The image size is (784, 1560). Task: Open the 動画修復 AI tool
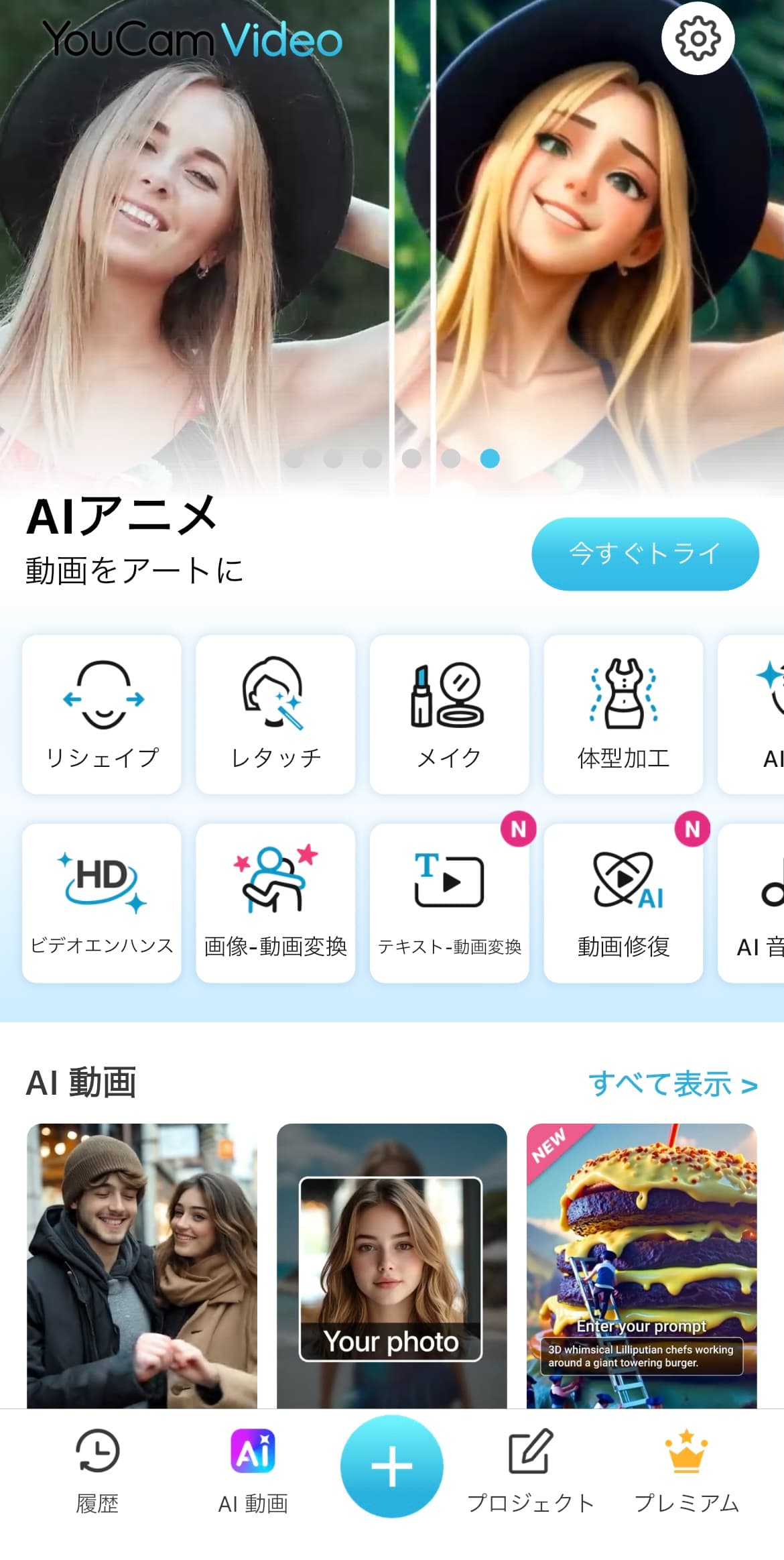pos(623,903)
